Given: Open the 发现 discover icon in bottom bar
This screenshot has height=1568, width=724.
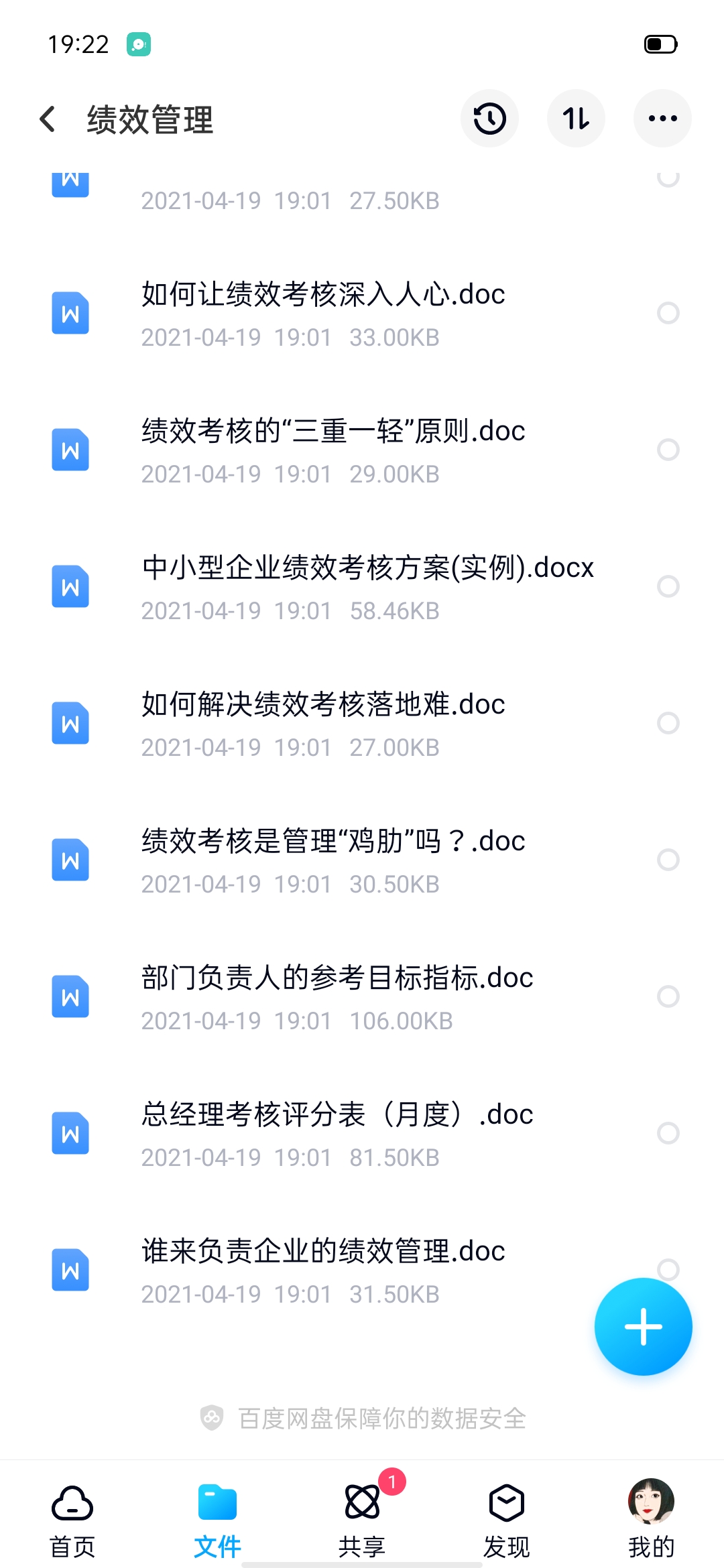Looking at the screenshot, I should pyautogui.click(x=507, y=1503).
